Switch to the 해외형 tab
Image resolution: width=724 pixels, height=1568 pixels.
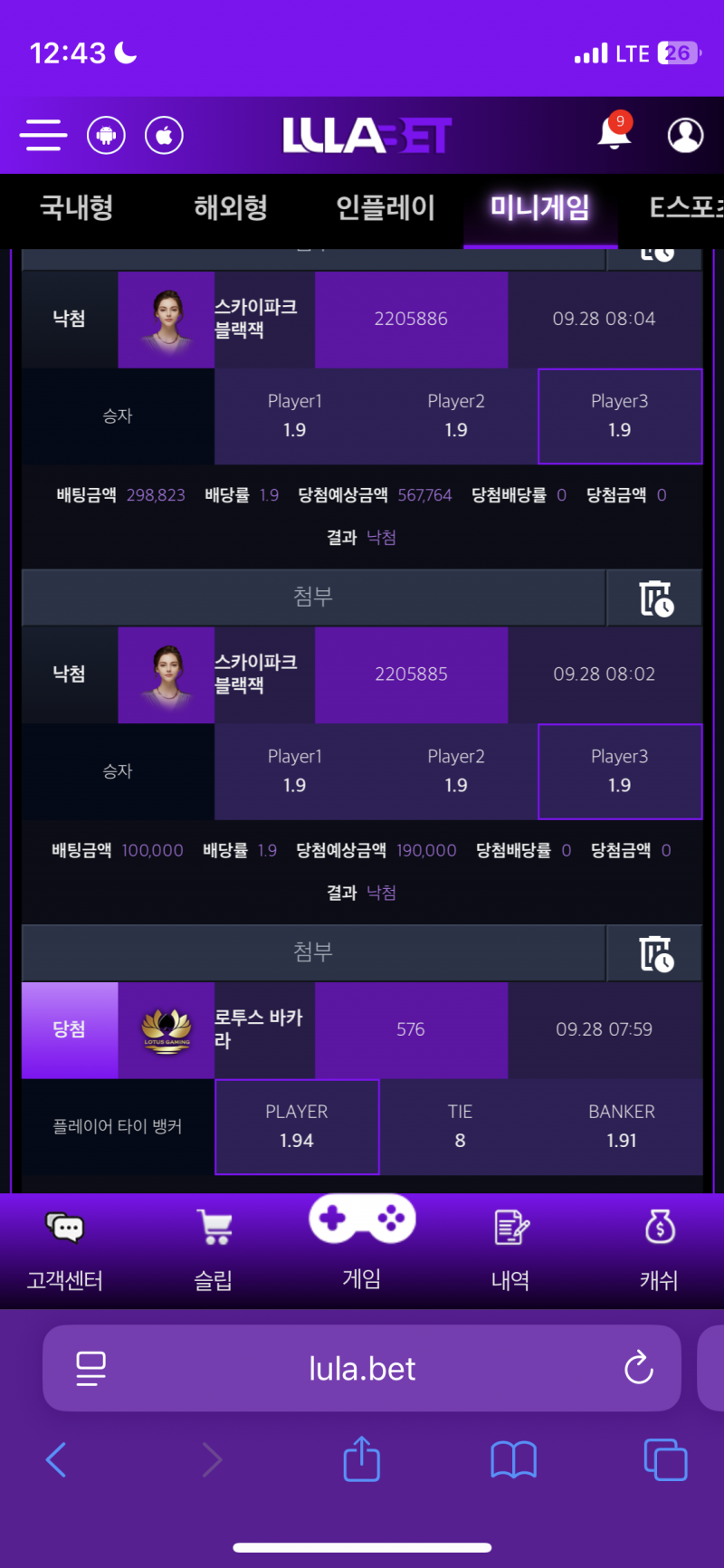point(231,207)
